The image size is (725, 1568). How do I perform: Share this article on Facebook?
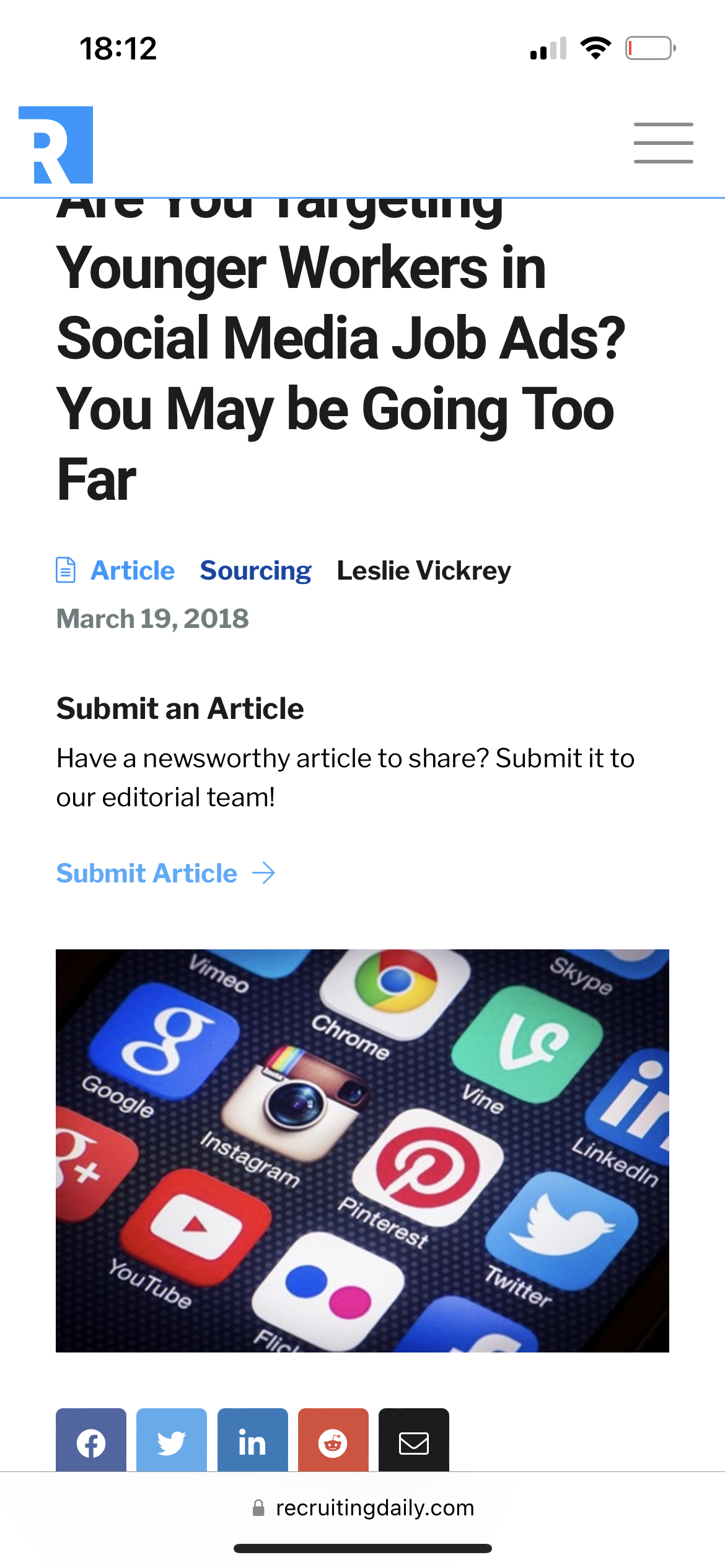(91, 1442)
